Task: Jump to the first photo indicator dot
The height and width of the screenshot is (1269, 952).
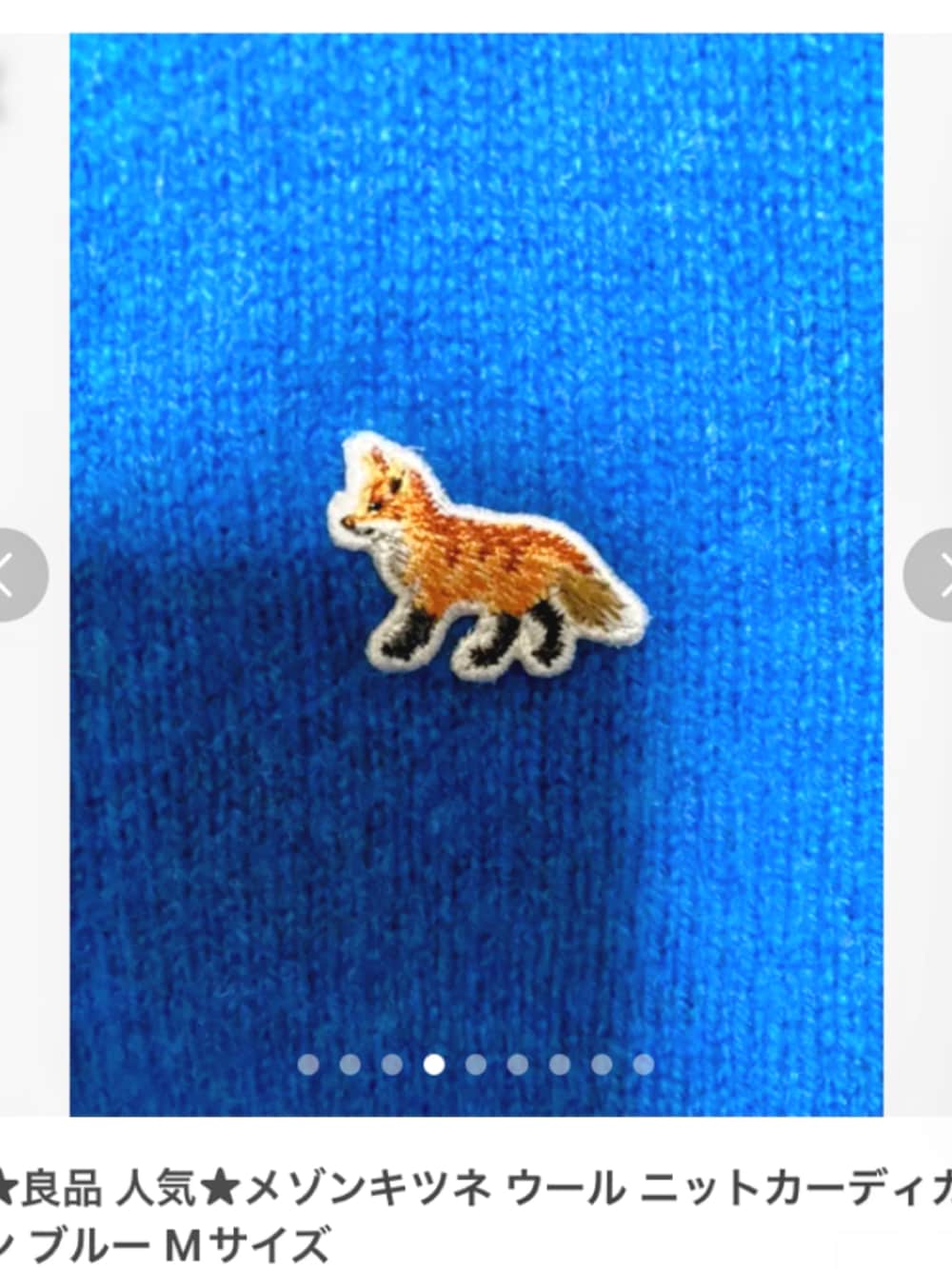Action: tap(308, 1064)
